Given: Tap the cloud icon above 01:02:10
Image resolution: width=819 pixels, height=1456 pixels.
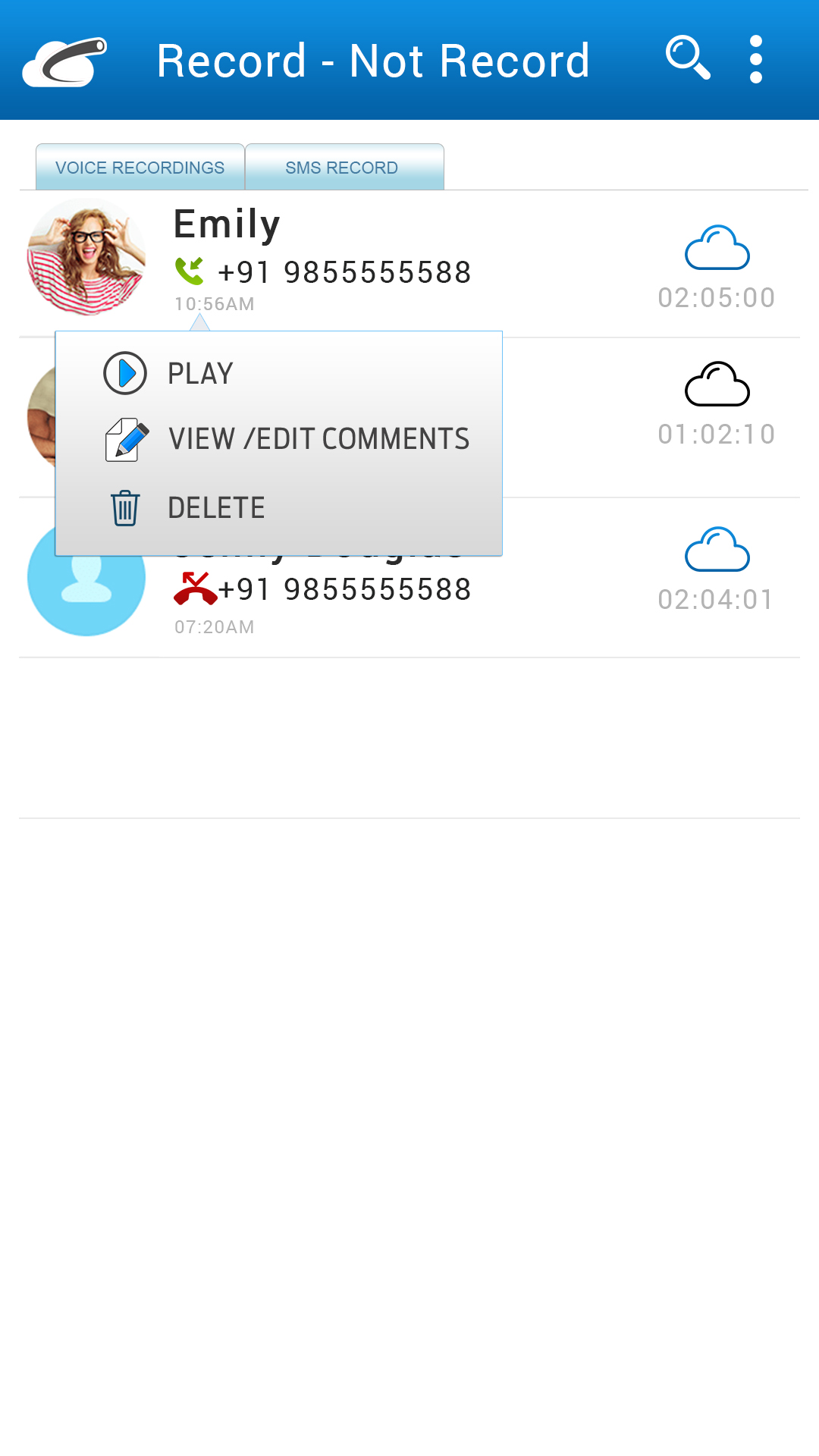Looking at the screenshot, I should pos(717,384).
